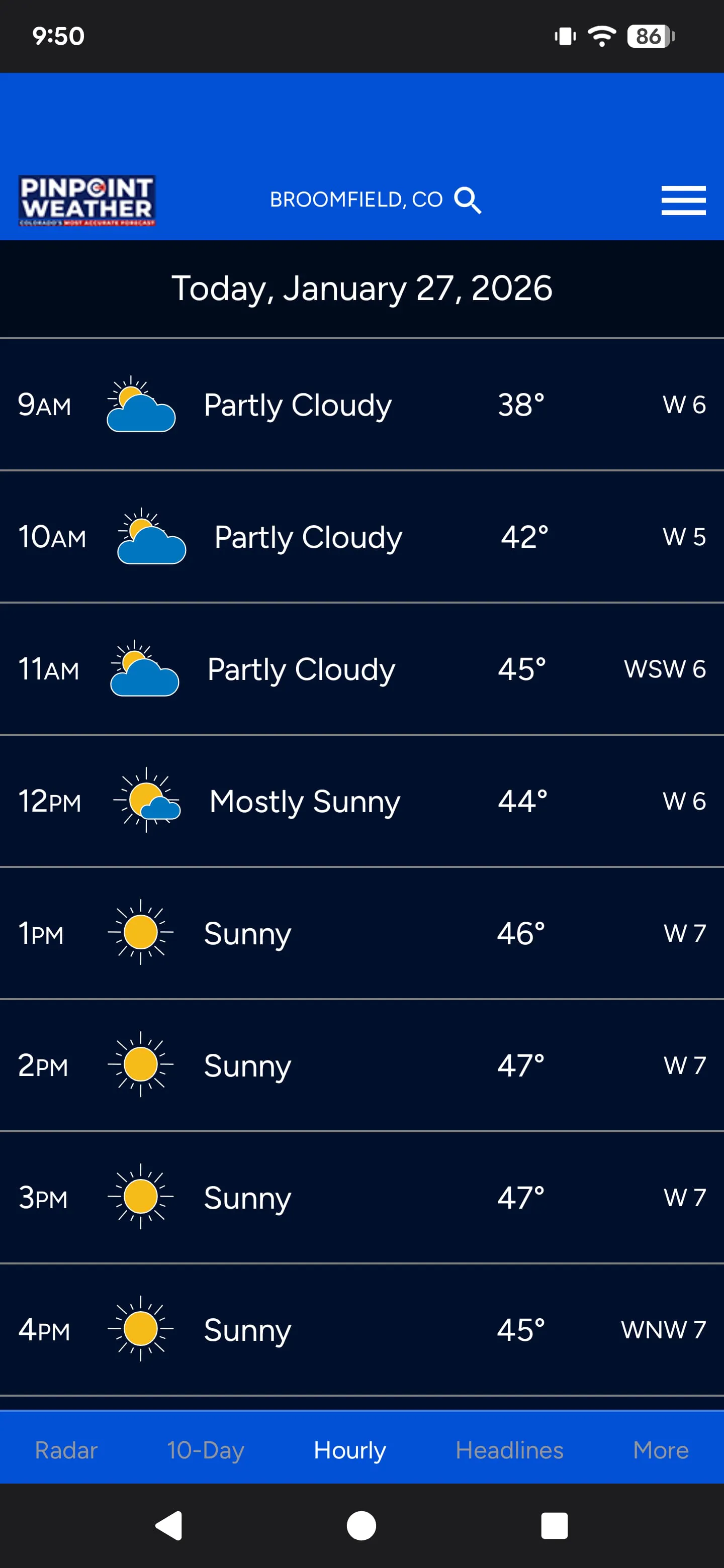This screenshot has height=1568, width=724.
Task: Tap the sunny icon beside 2PM
Action: pyautogui.click(x=141, y=1065)
